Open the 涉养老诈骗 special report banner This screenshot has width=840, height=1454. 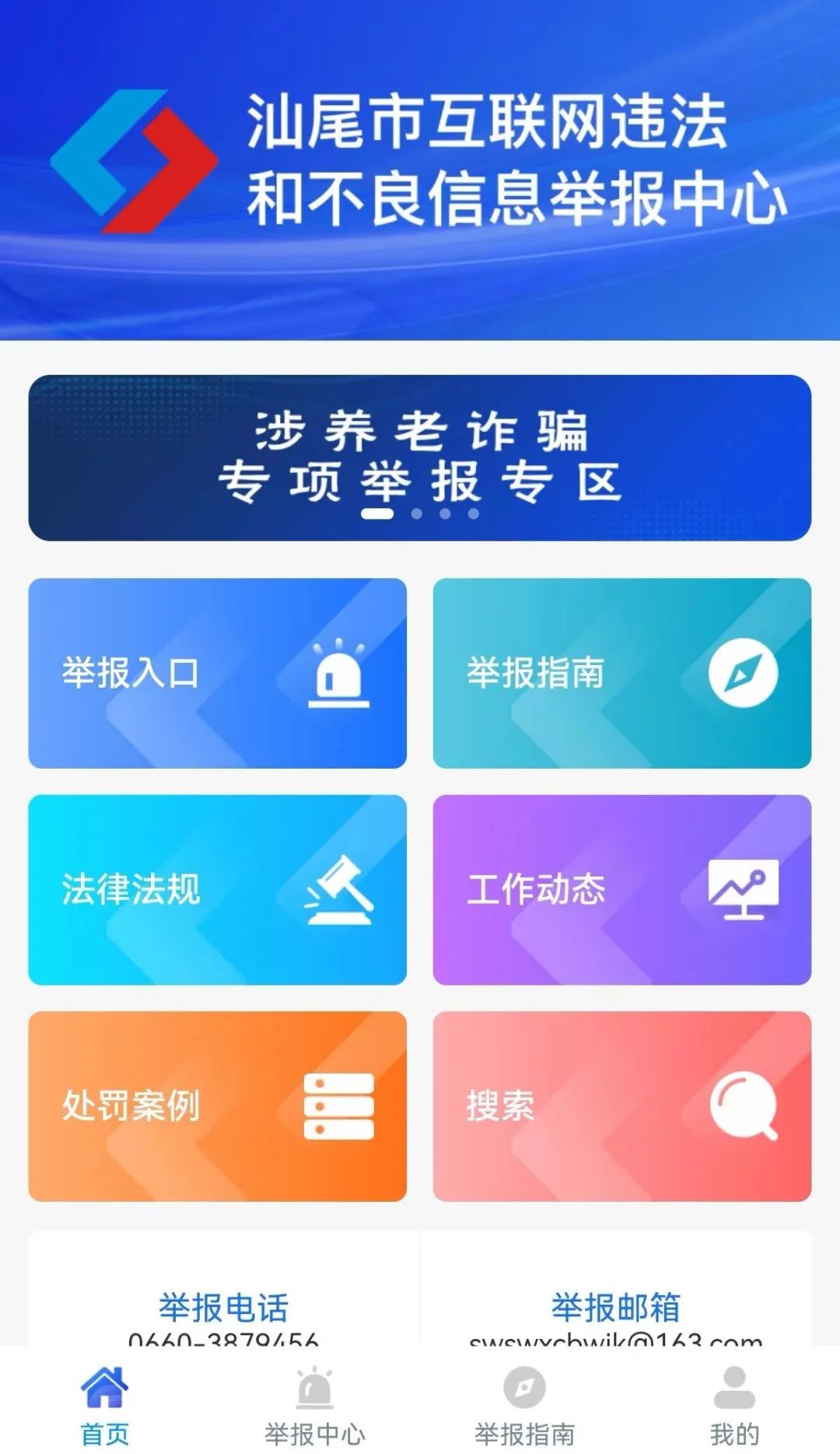point(420,457)
